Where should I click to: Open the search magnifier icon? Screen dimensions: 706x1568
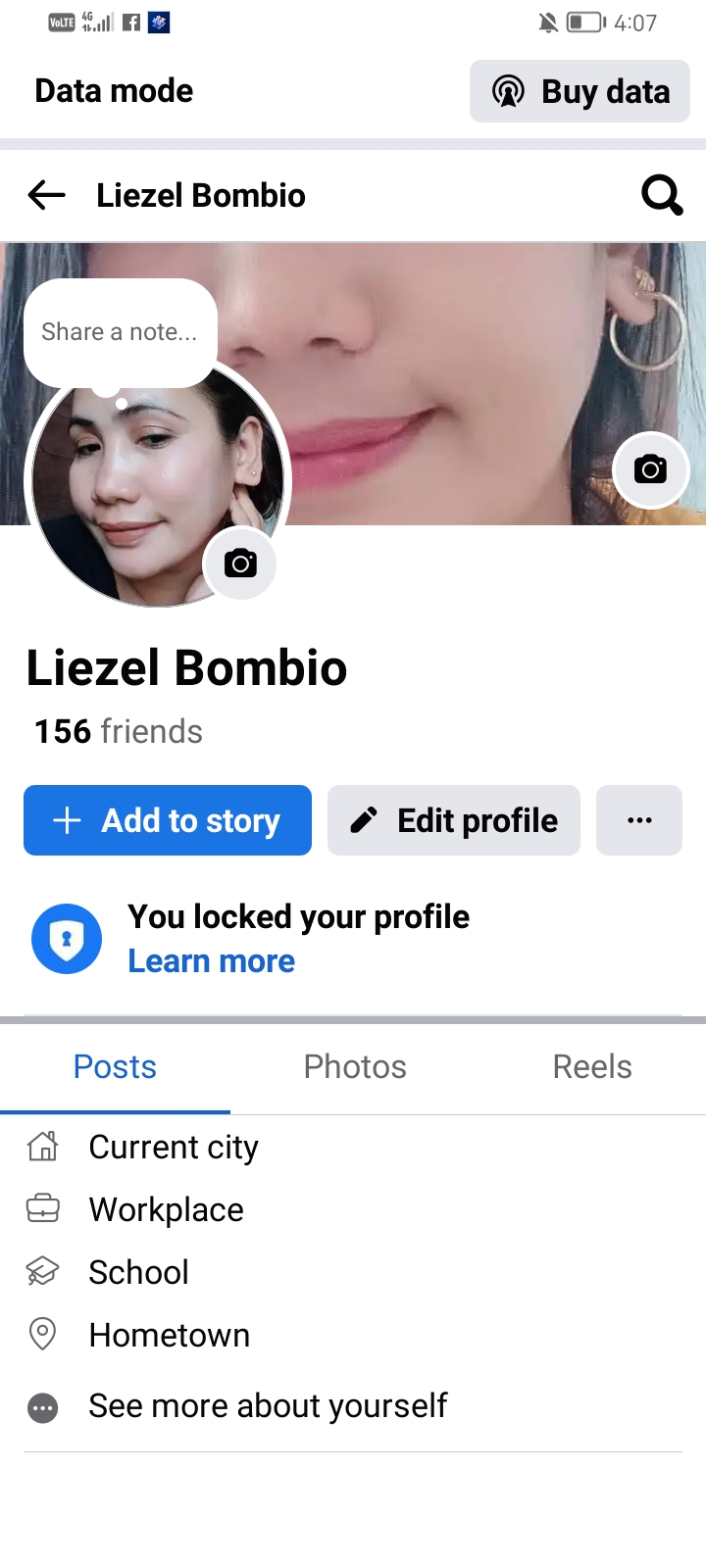click(x=662, y=195)
